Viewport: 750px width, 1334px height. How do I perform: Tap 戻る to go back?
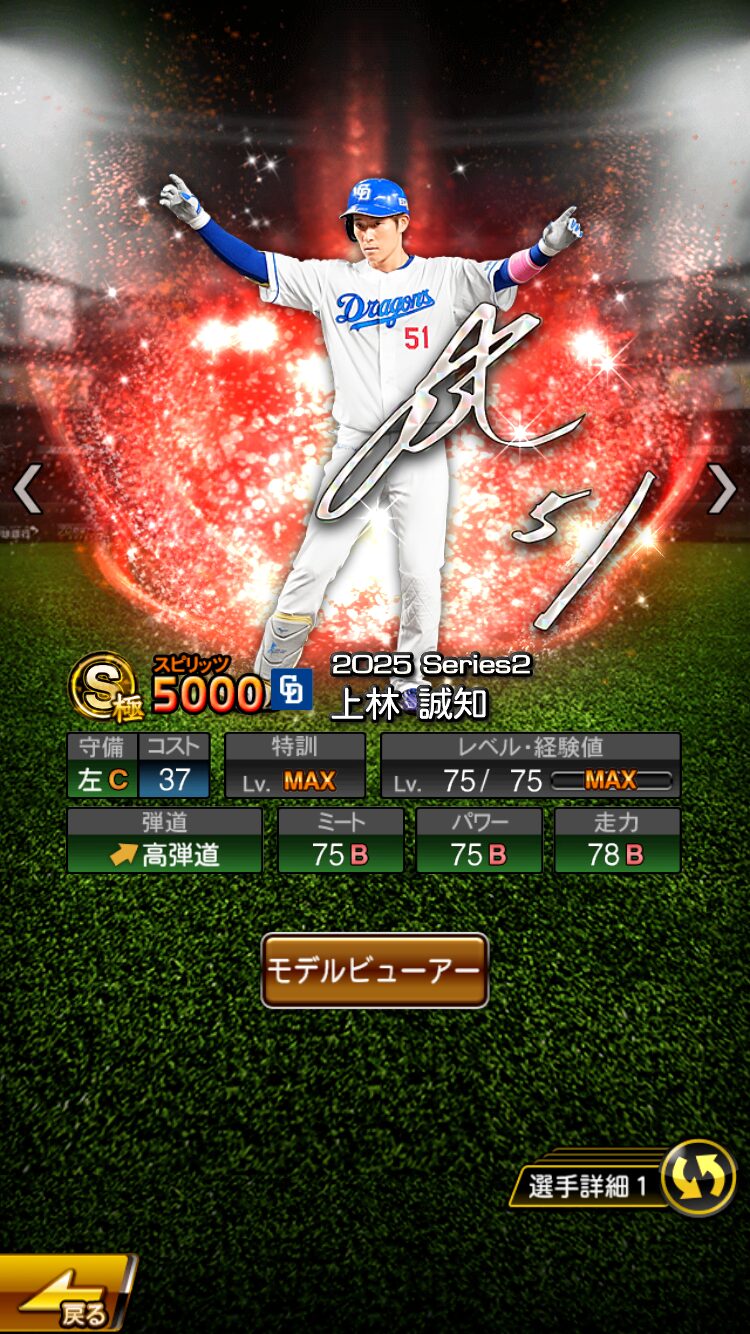[65, 1296]
